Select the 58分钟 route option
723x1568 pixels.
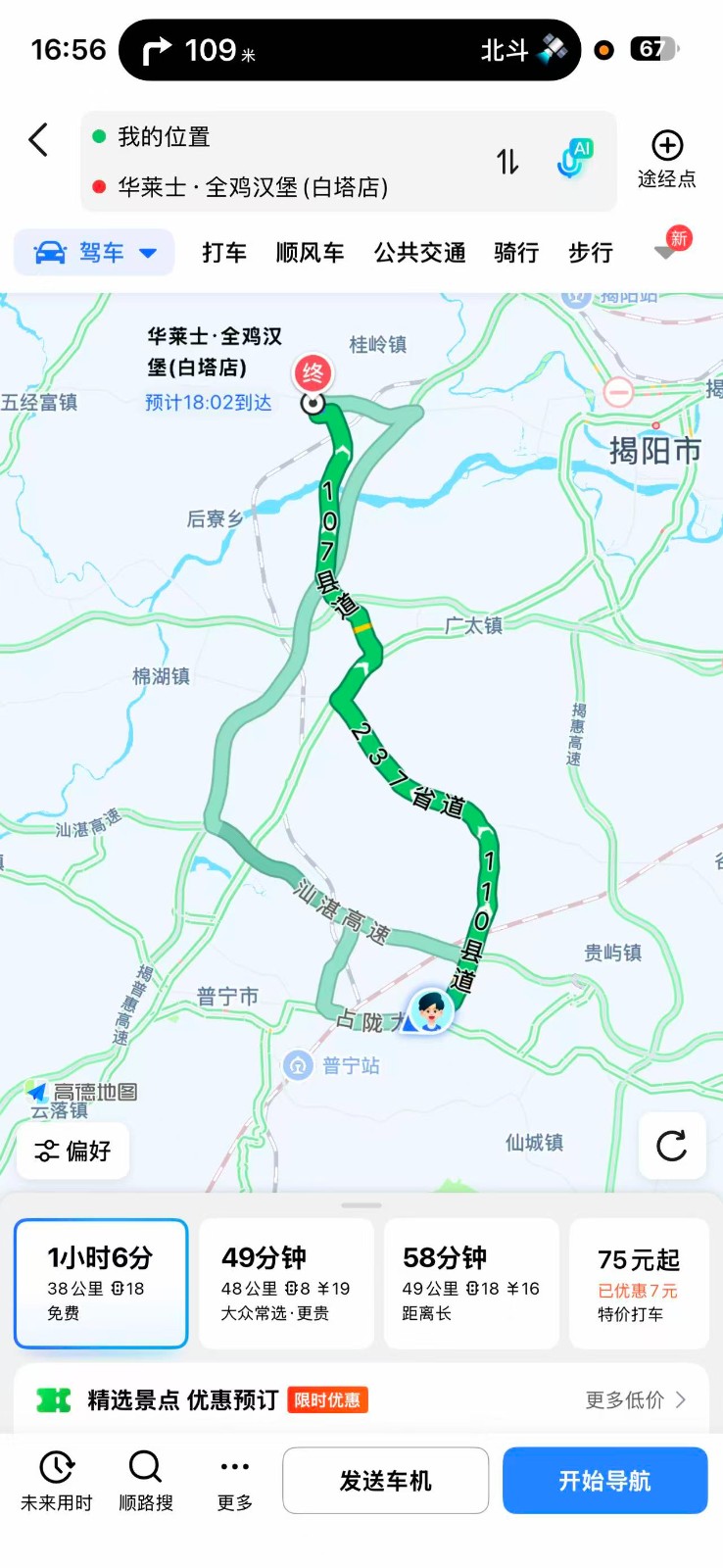point(470,1283)
